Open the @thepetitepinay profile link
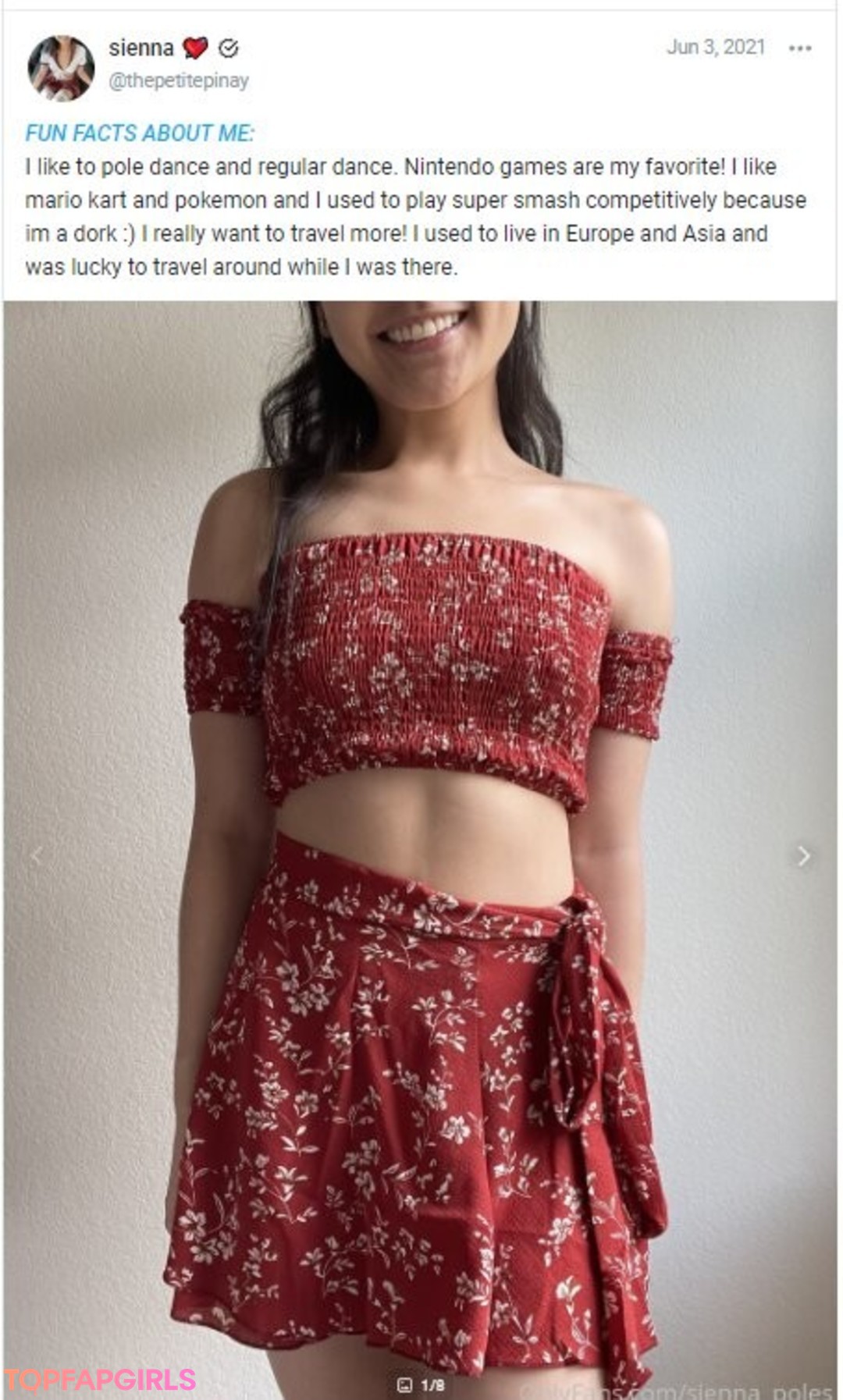This screenshot has width=843, height=1400. click(x=178, y=81)
